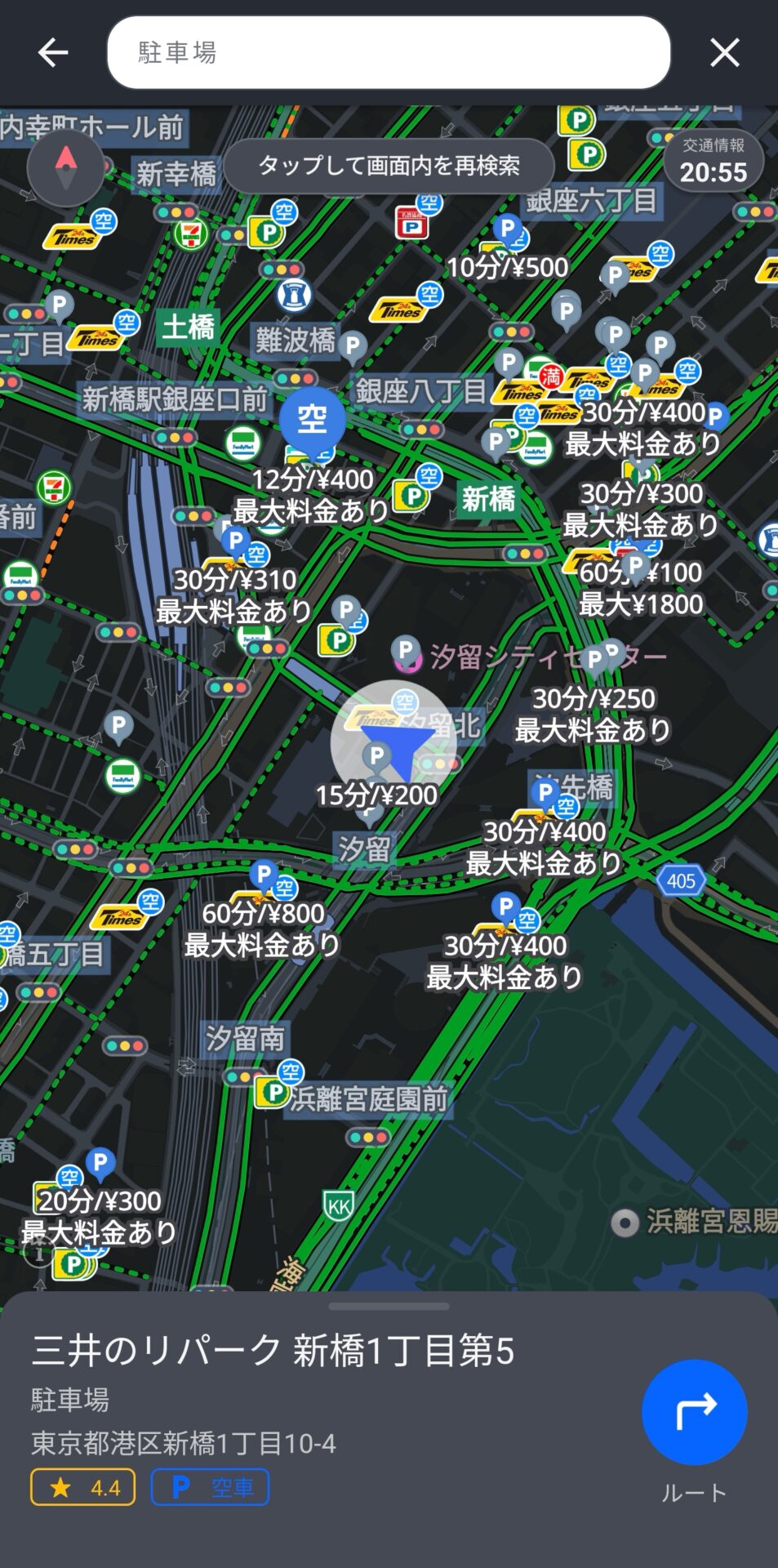This screenshot has width=778, height=1568.
Task: Go back using the top-left arrow
Action: click(x=53, y=53)
